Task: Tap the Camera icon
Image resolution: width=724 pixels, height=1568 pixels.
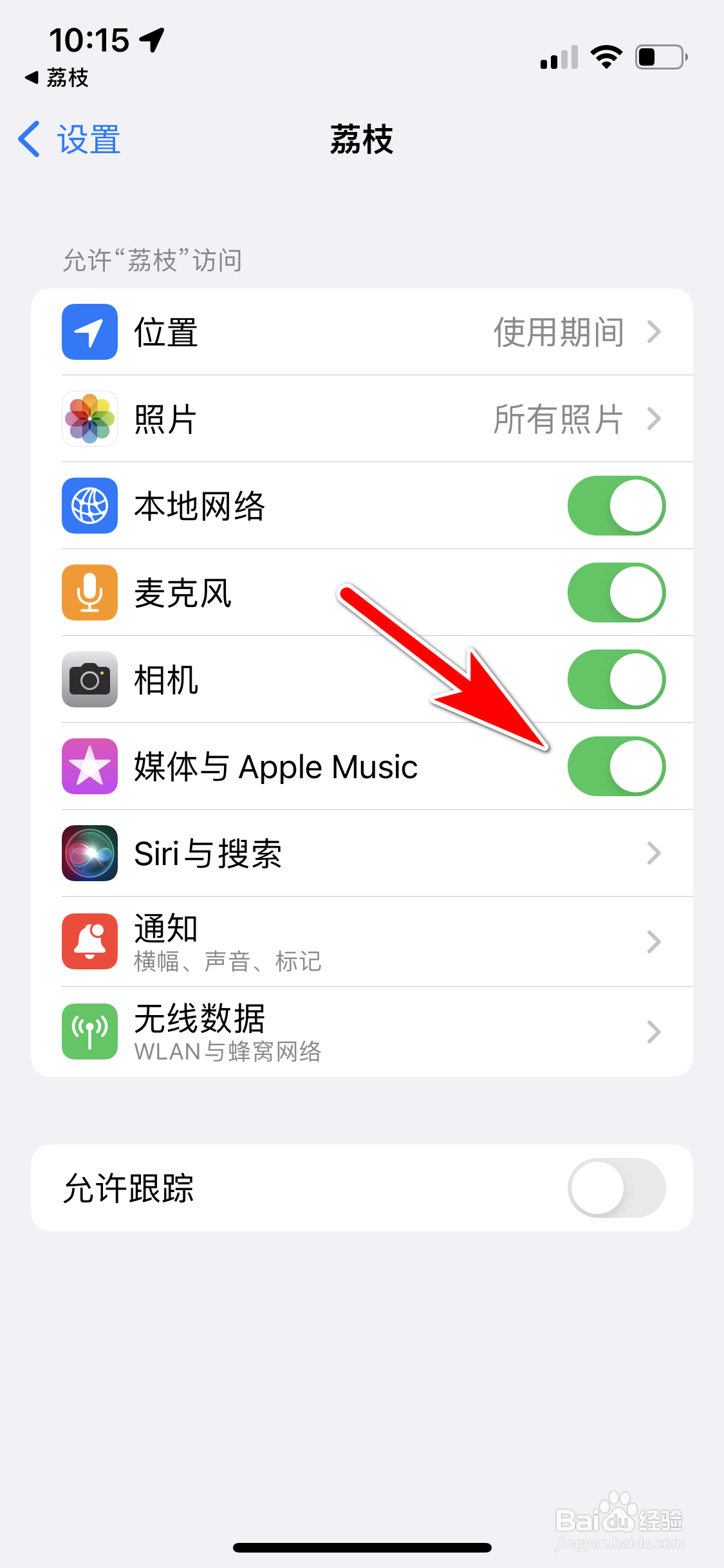Action: pos(89,680)
